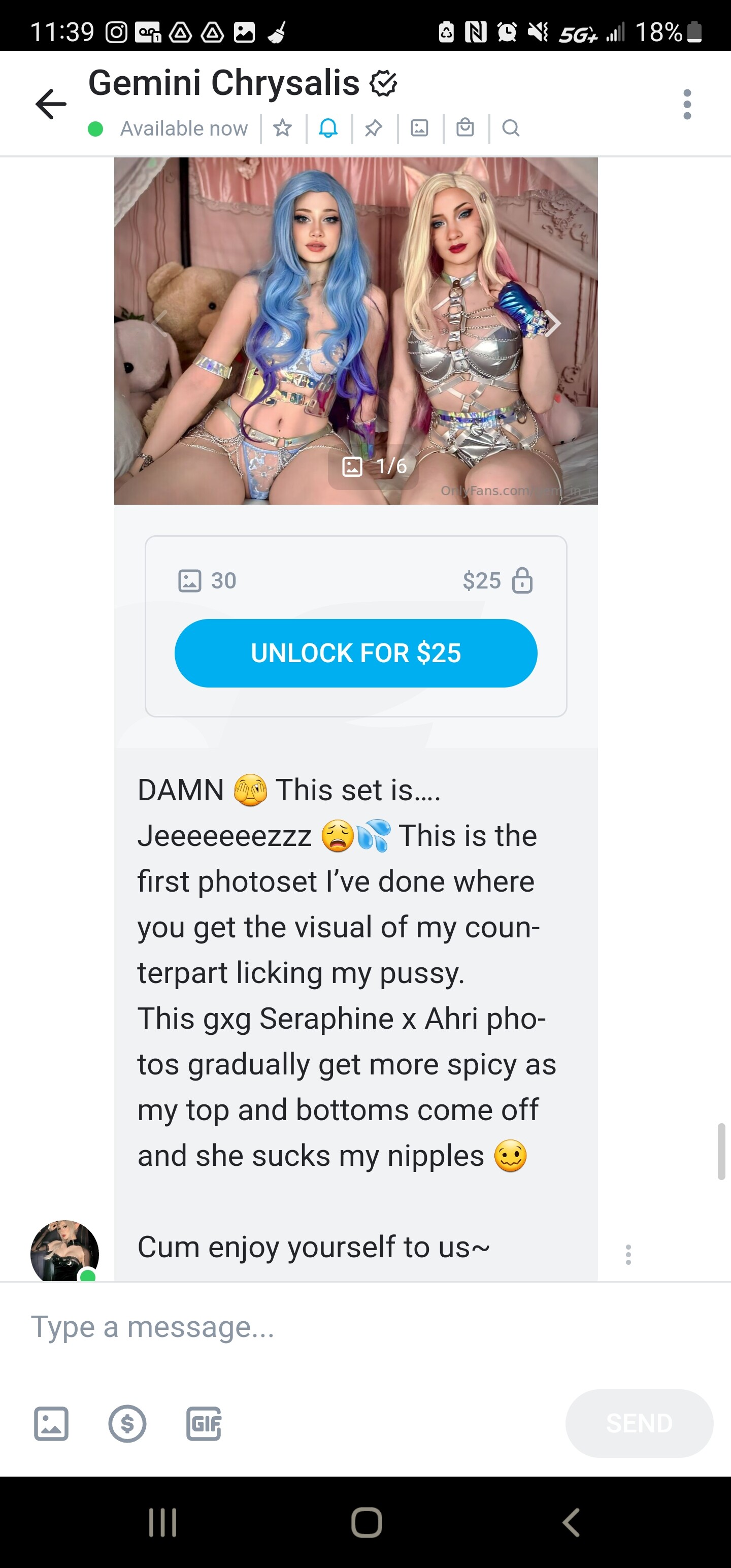Open recent apps from navigation bar
The height and width of the screenshot is (1568, 731).
(x=162, y=1522)
